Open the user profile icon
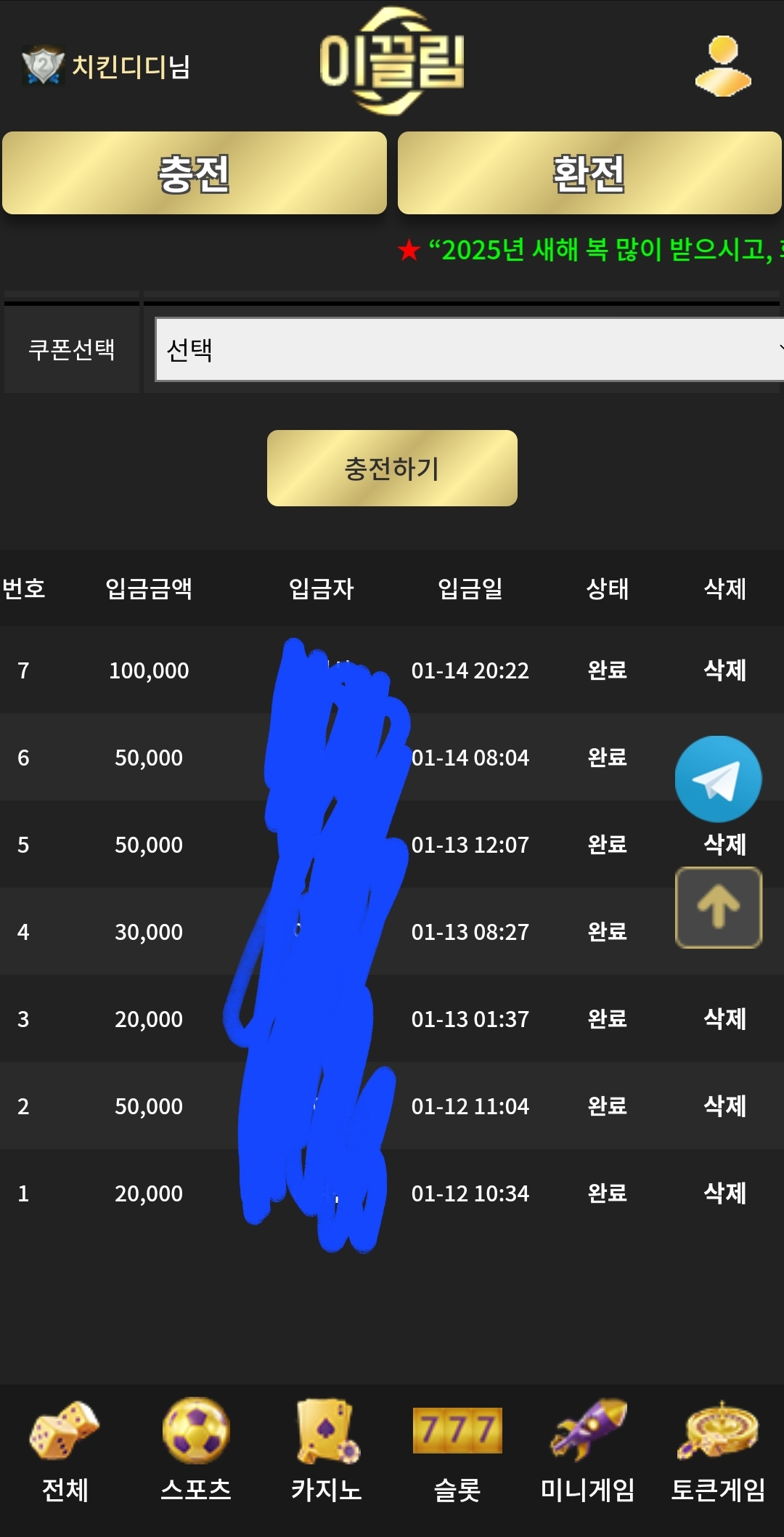 (722, 66)
